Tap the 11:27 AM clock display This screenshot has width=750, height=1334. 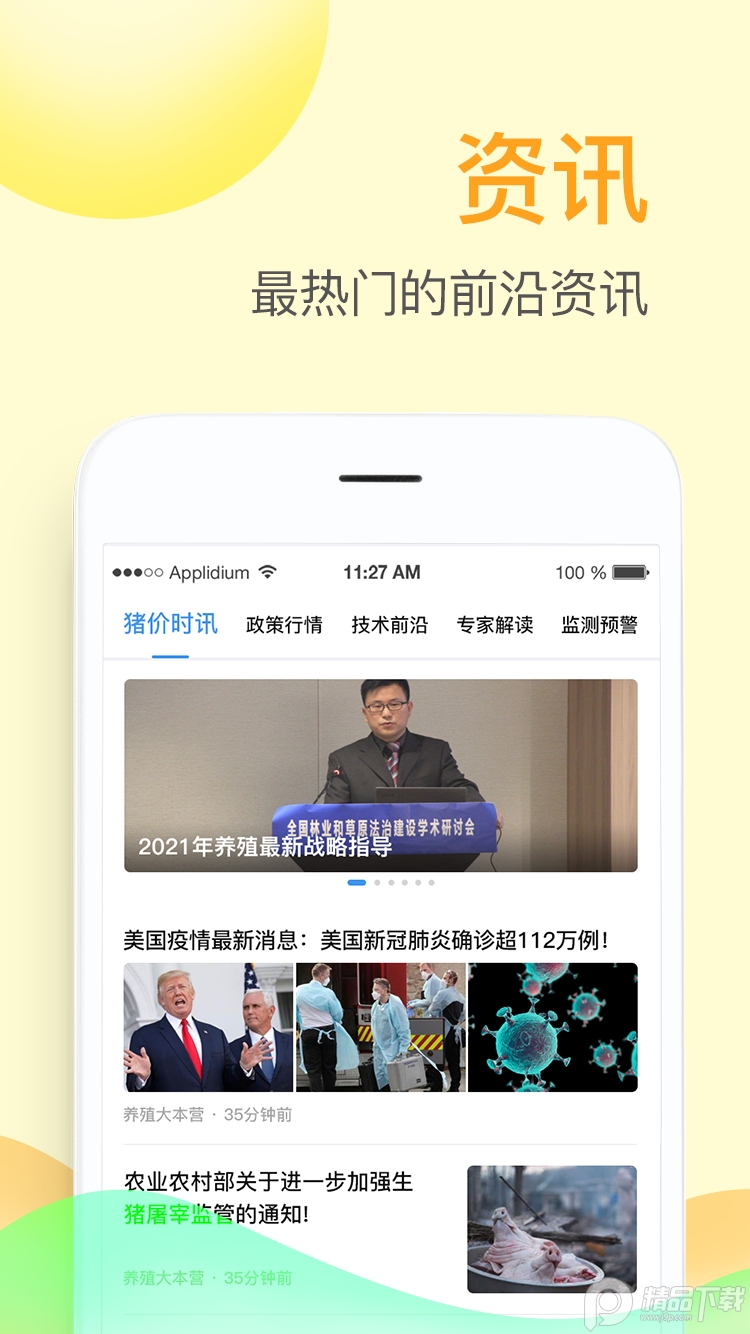(x=383, y=571)
